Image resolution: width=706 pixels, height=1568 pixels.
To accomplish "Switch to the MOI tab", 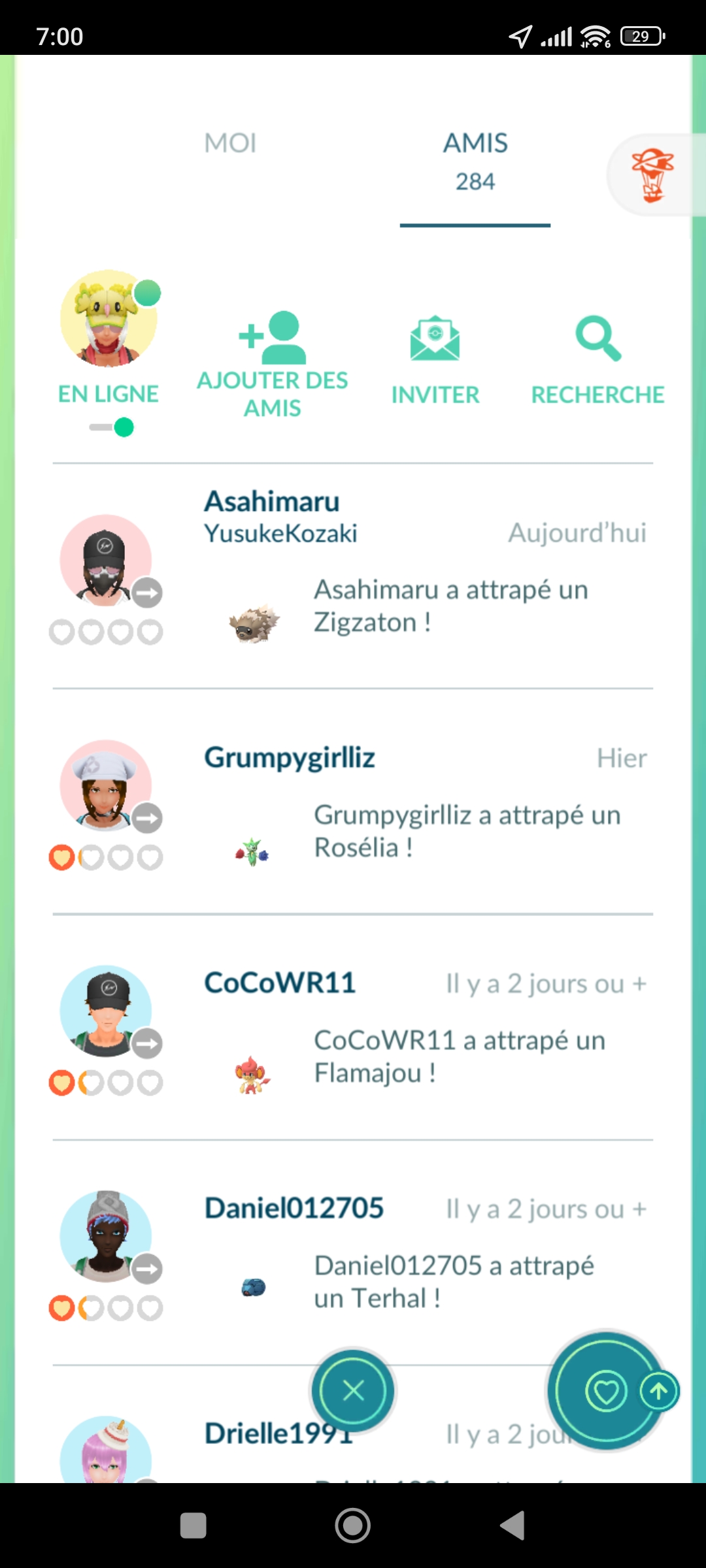I will 230,143.
